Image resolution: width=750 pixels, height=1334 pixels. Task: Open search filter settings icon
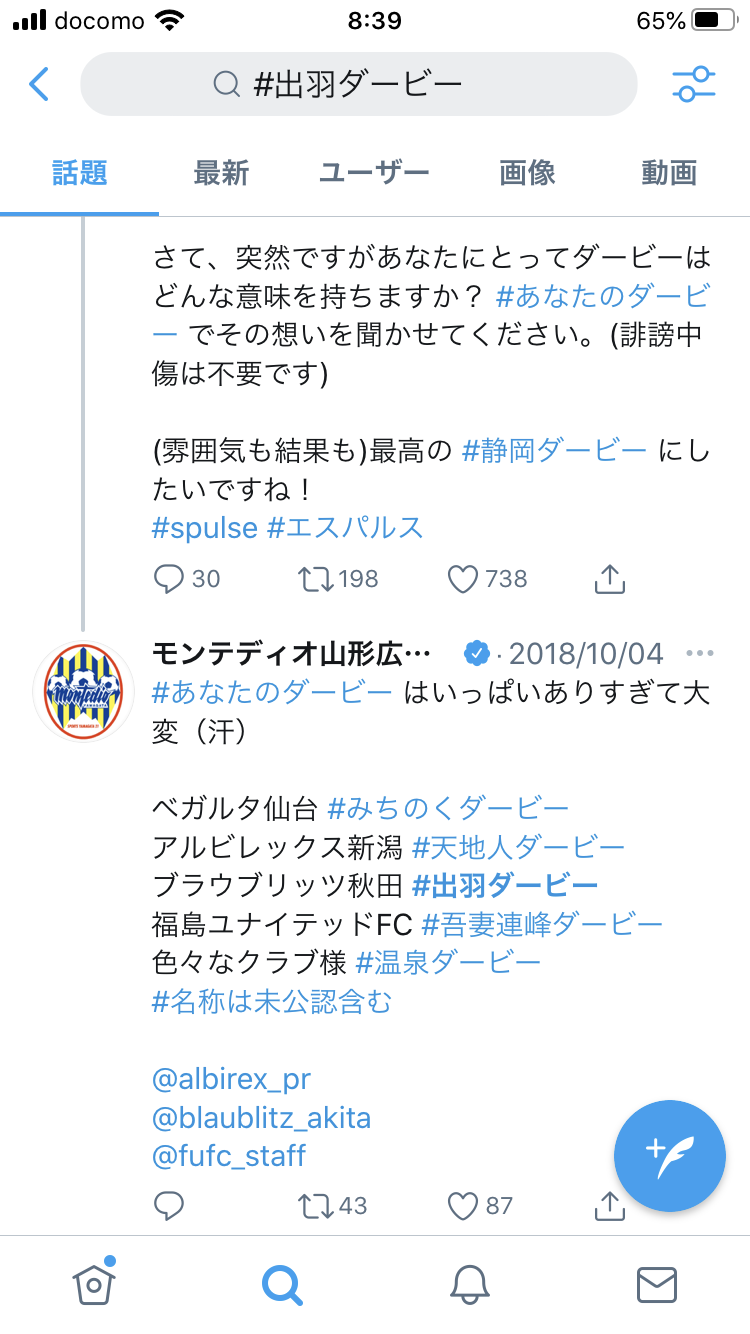pos(694,84)
